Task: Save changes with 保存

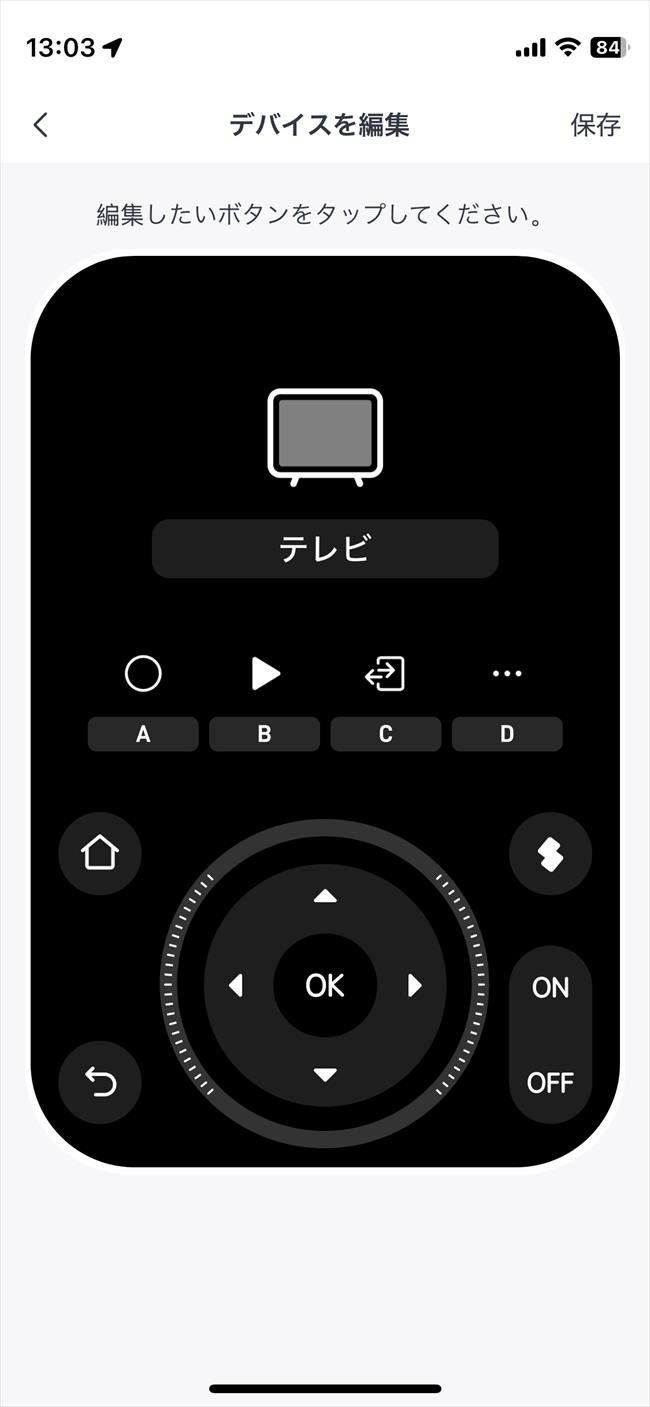Action: coord(595,125)
